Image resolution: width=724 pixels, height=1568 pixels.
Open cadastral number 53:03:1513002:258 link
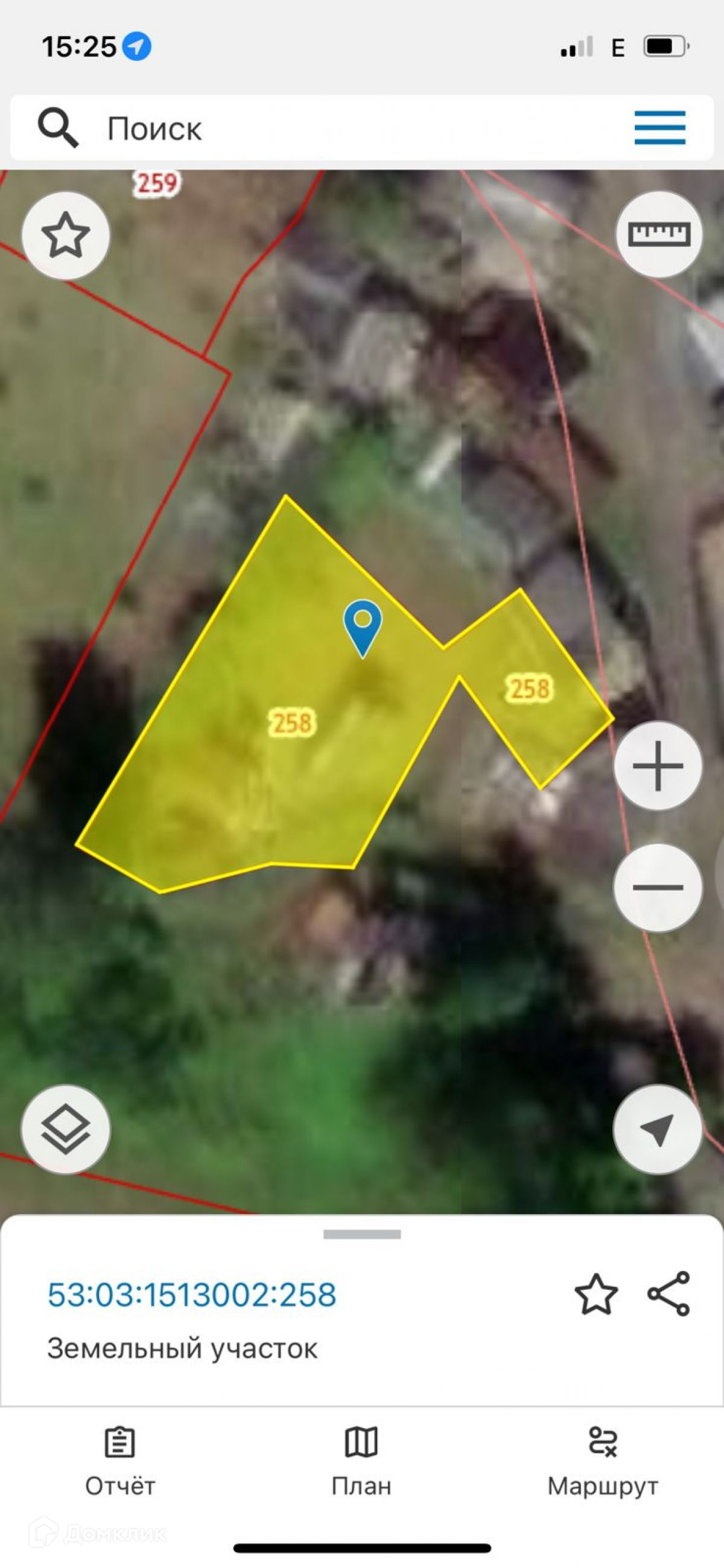click(x=192, y=1295)
